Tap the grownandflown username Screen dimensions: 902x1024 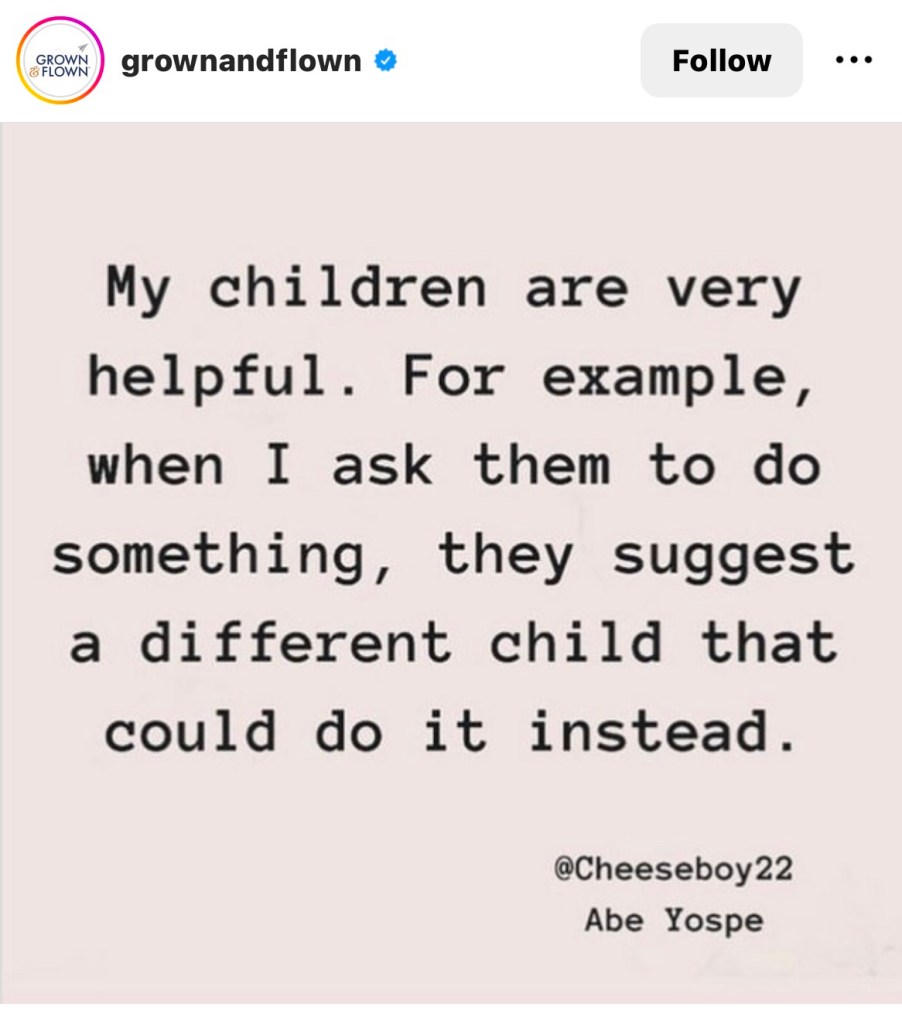(x=240, y=61)
